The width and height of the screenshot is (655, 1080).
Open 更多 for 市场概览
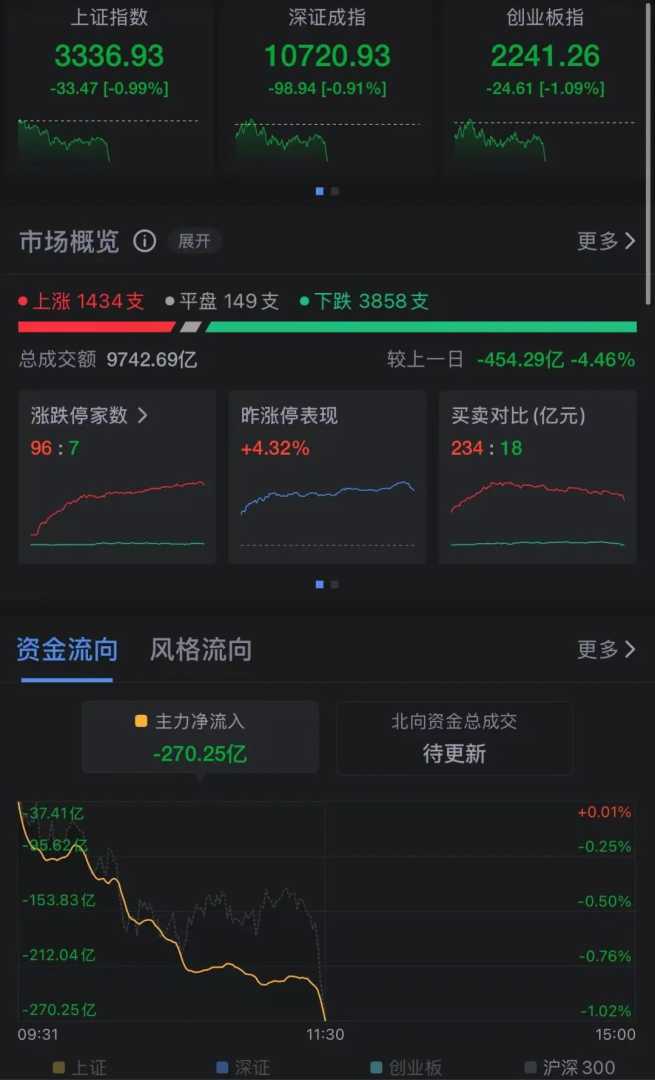coord(606,241)
